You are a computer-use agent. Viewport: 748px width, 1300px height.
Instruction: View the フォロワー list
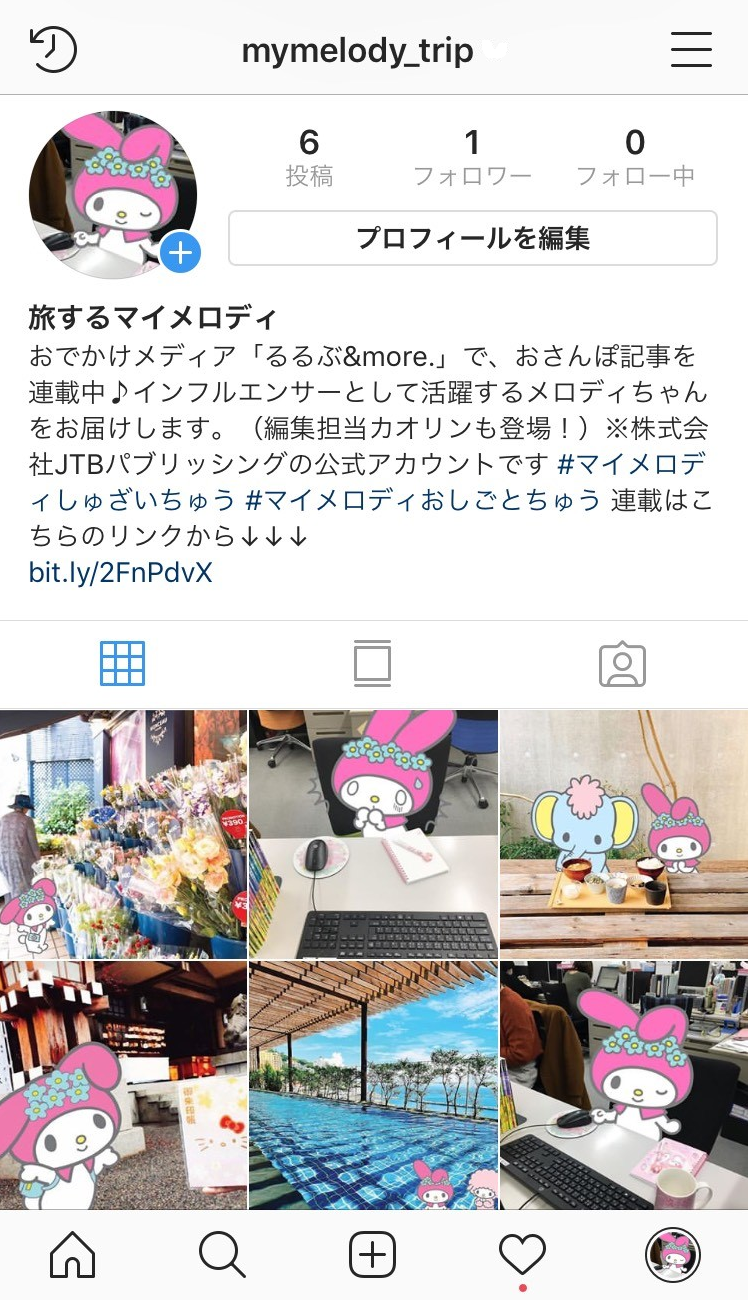[x=472, y=158]
